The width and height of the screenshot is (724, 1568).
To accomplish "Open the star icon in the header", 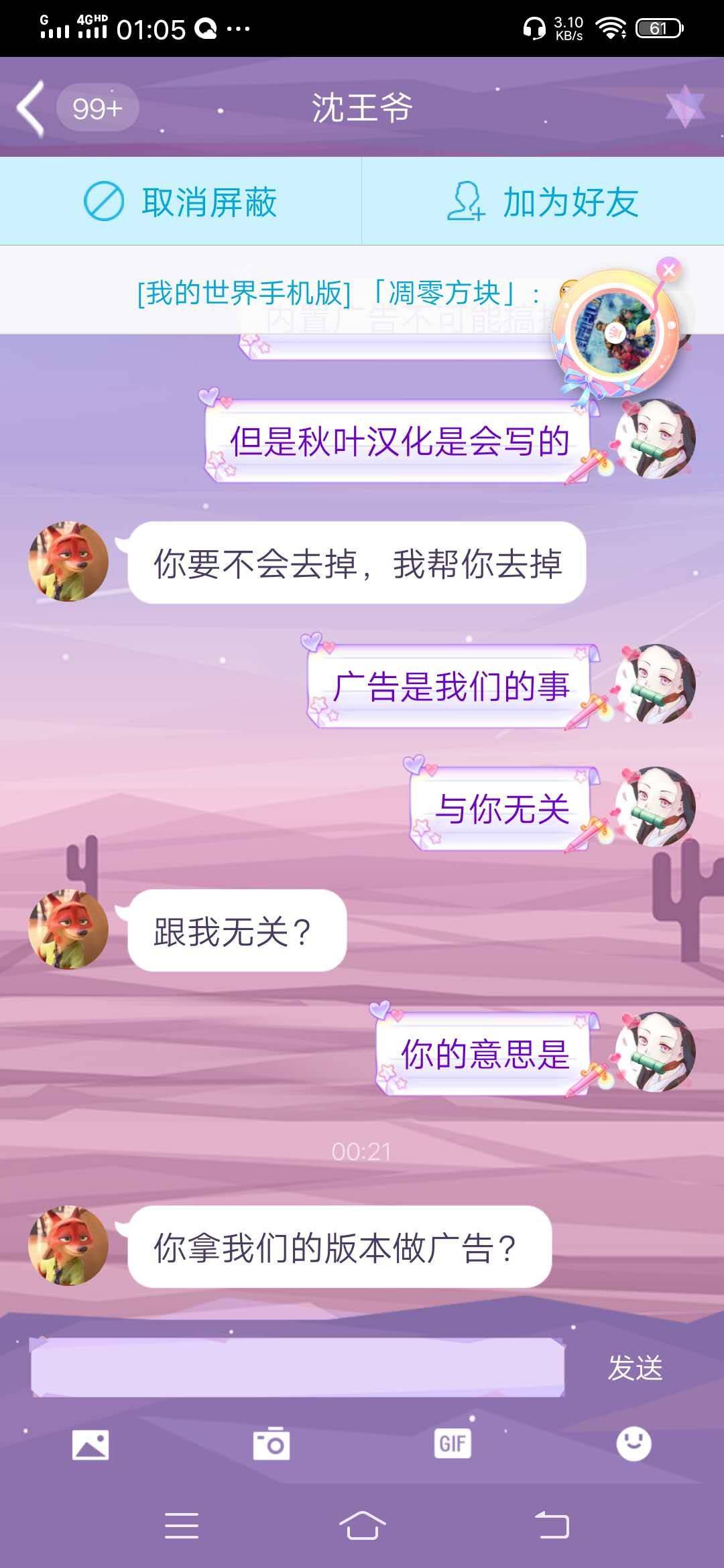I will coord(685,106).
